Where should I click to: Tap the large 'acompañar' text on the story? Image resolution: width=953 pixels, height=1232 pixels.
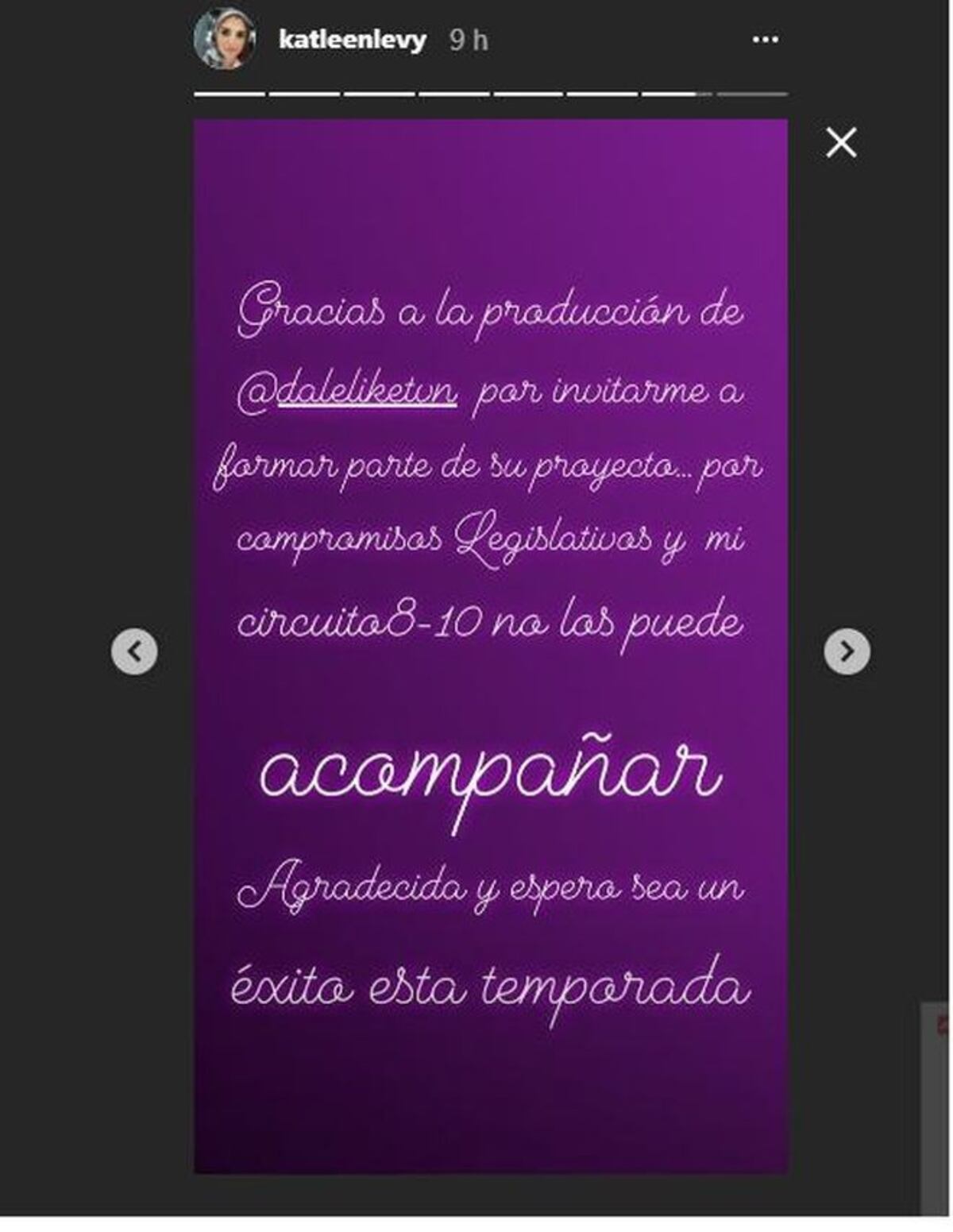point(491,770)
